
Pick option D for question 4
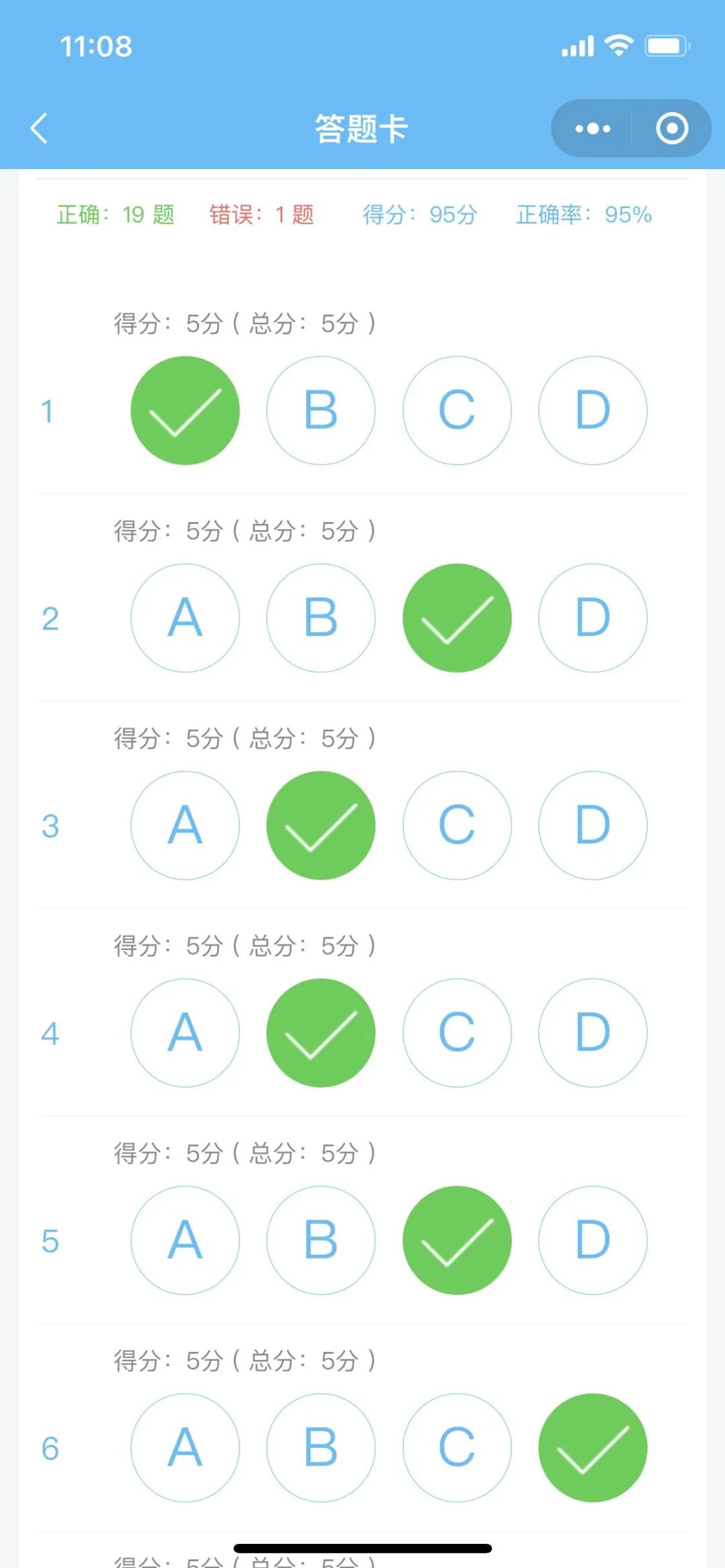click(x=593, y=1033)
